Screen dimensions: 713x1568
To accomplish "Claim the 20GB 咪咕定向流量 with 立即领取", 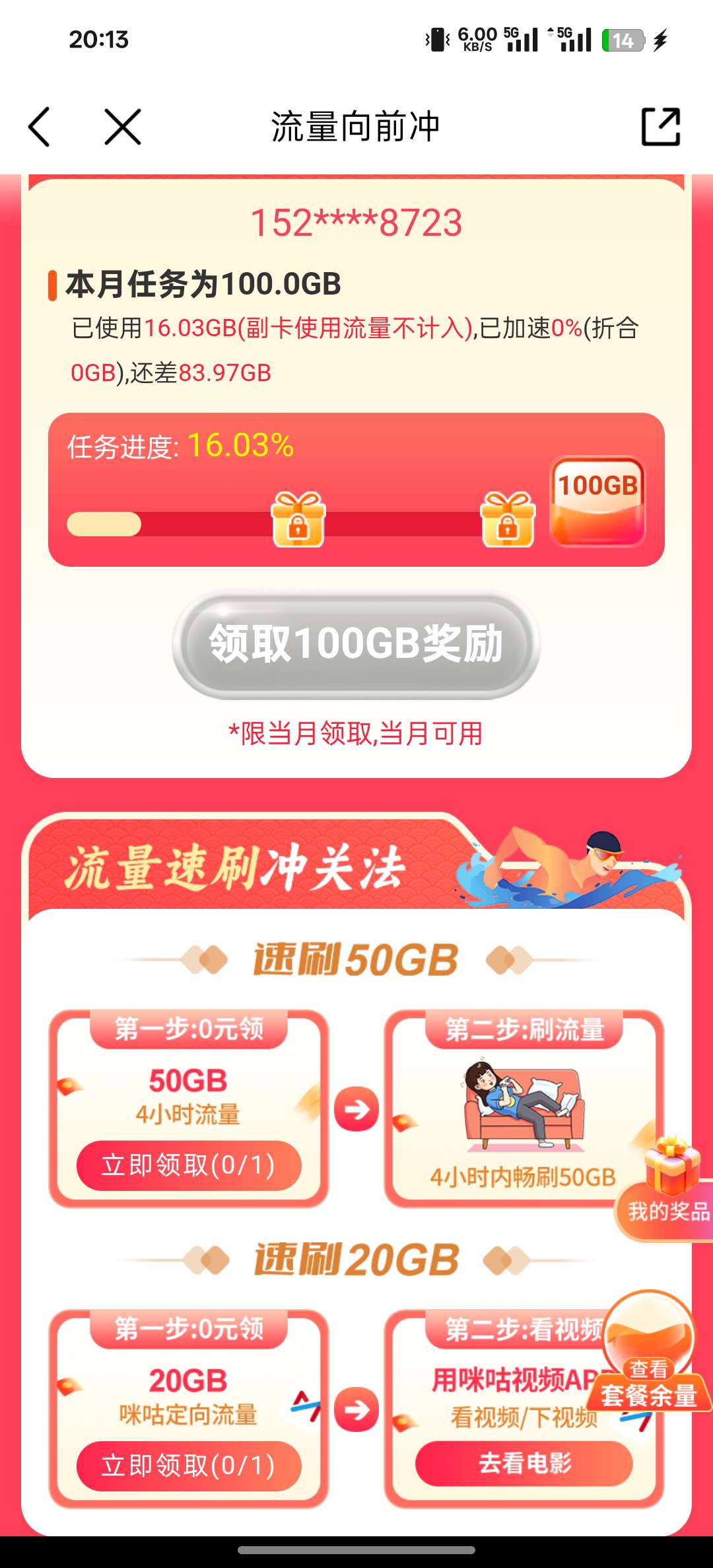I will click(189, 1466).
